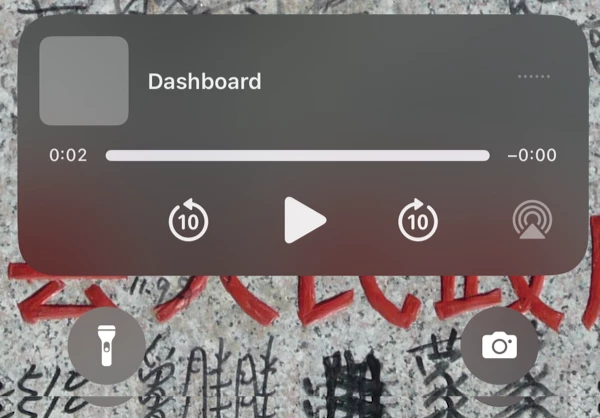600x418 pixels.
Task: Play the Dashboard media
Action: [303, 220]
